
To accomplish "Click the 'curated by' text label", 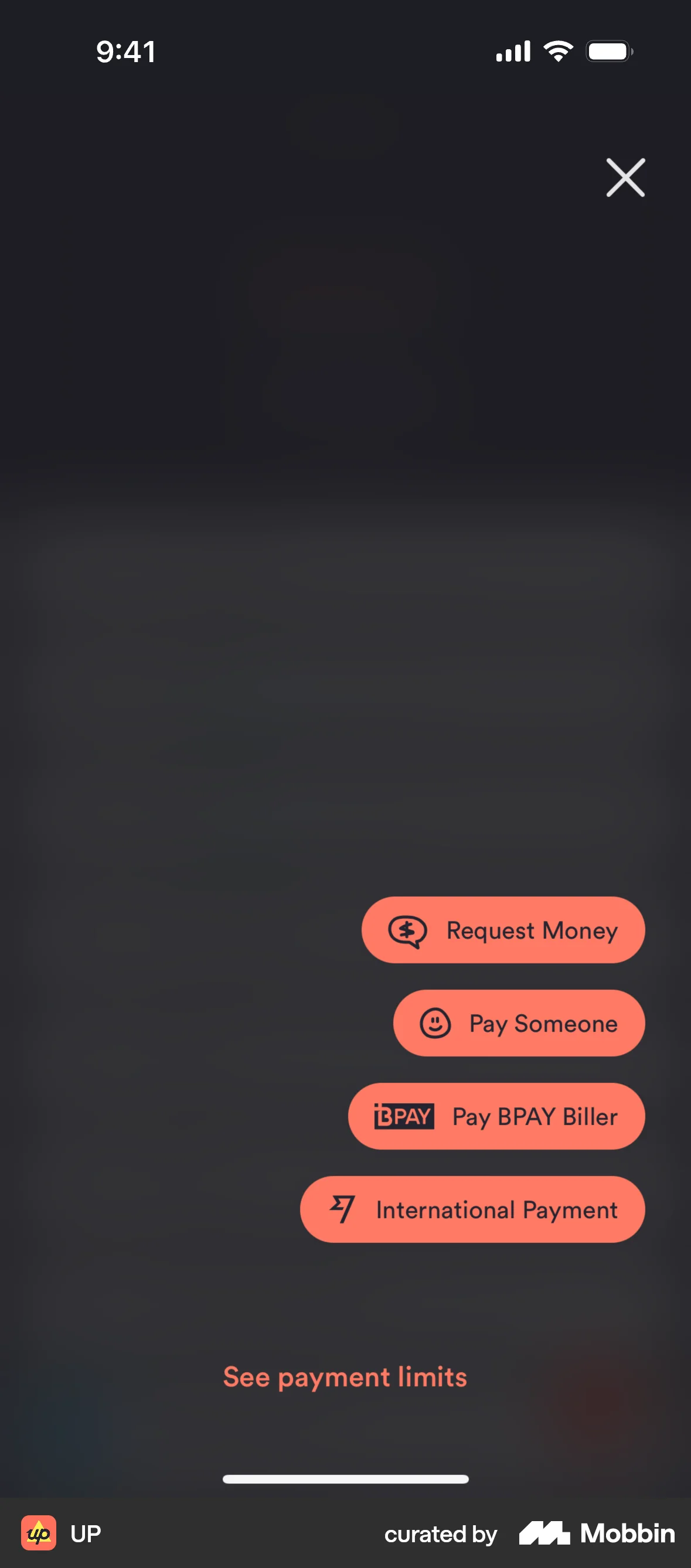I will point(440,1534).
